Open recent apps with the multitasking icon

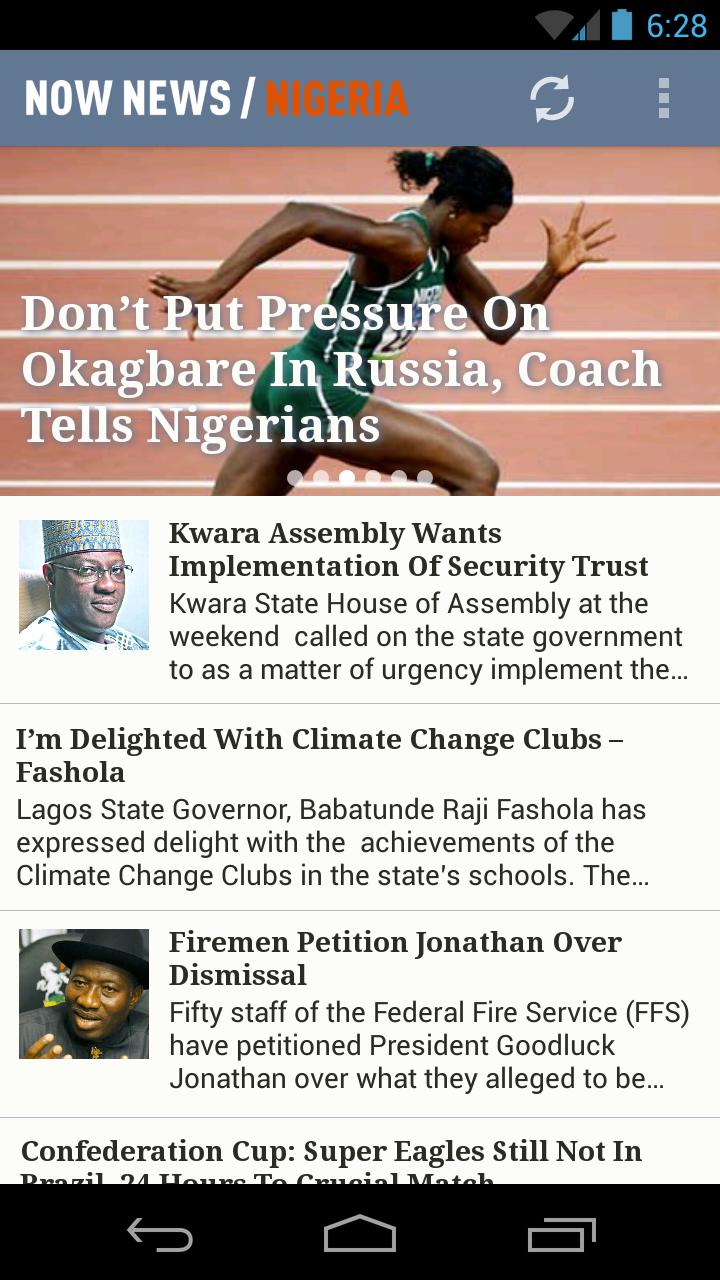560,1235
